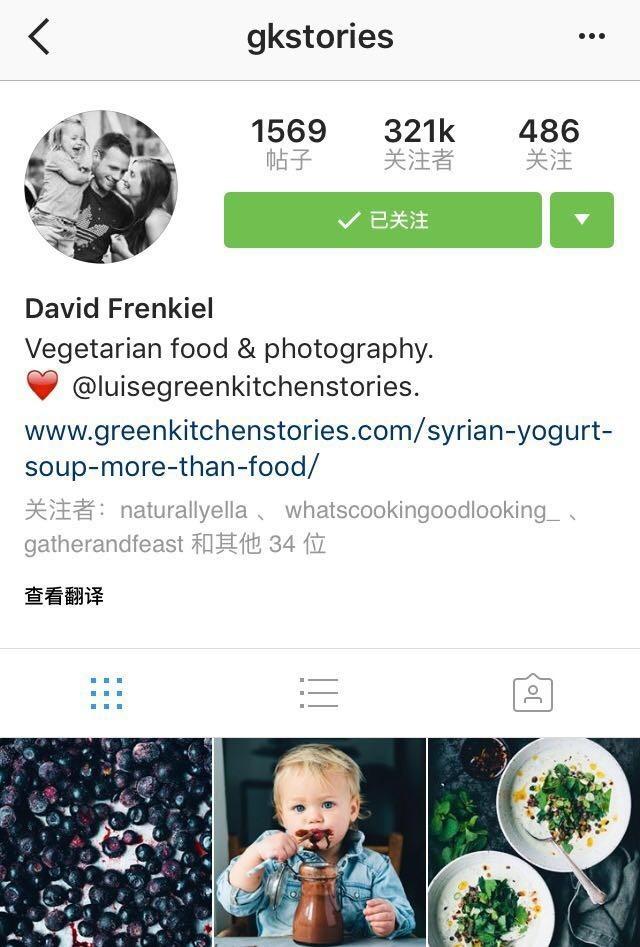This screenshot has height=947, width=640.
Task: Open the salad bowls photo post
Action: point(534,842)
